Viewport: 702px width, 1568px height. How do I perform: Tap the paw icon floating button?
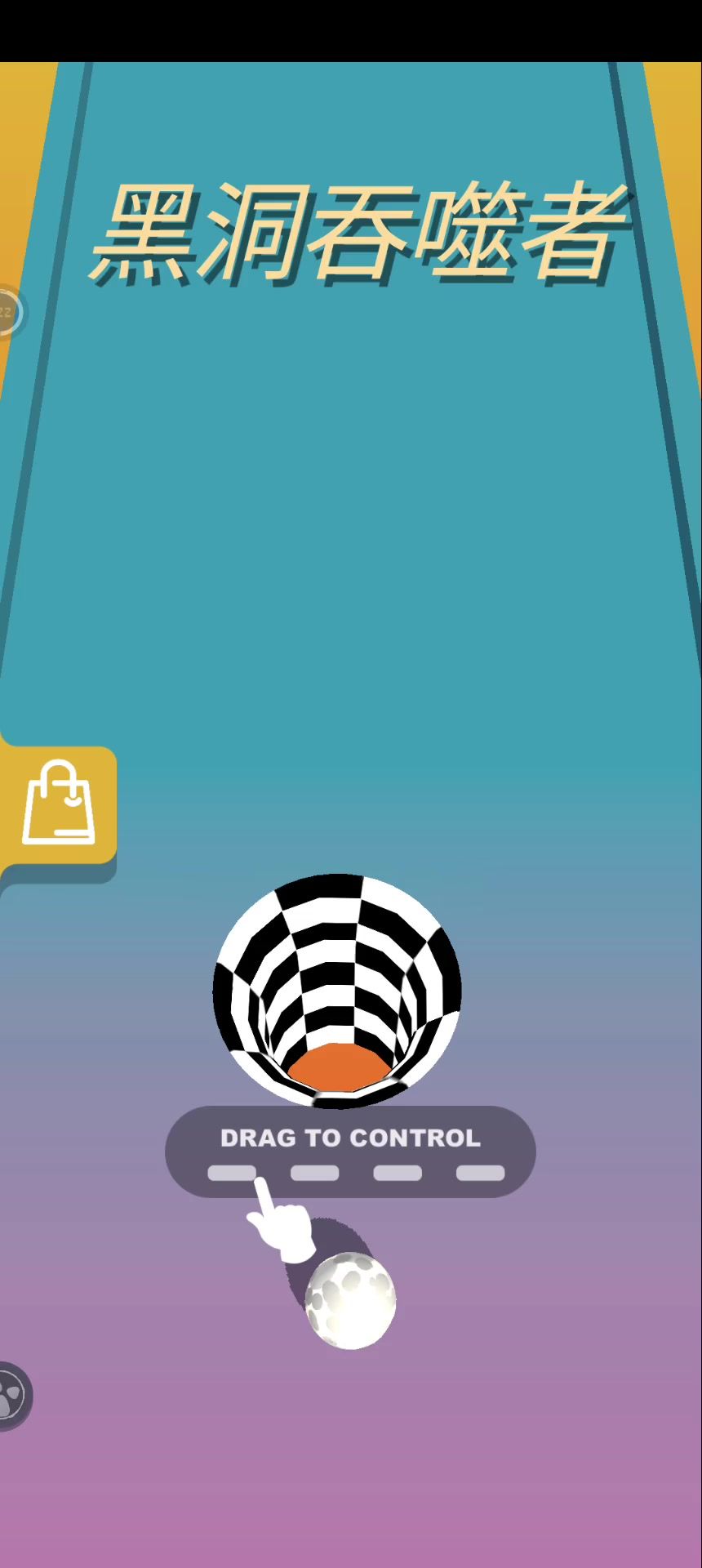coord(11,1396)
